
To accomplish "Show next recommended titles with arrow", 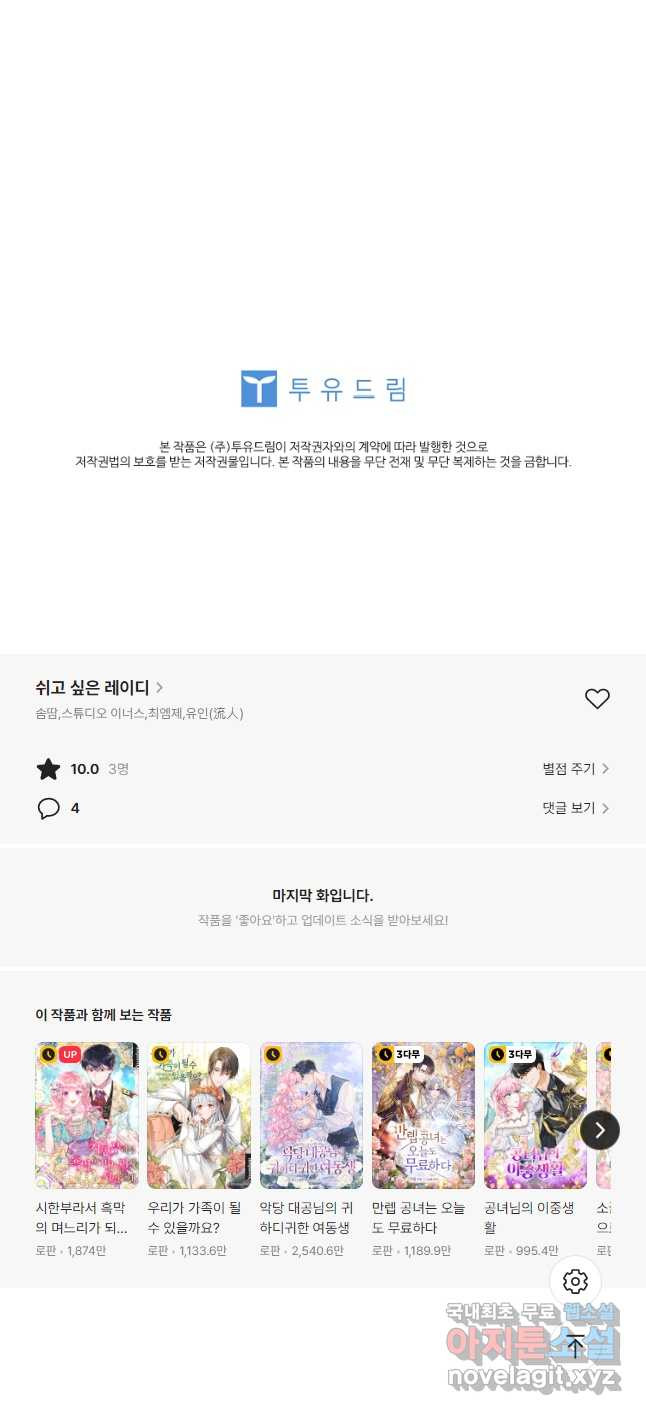I will [600, 1130].
